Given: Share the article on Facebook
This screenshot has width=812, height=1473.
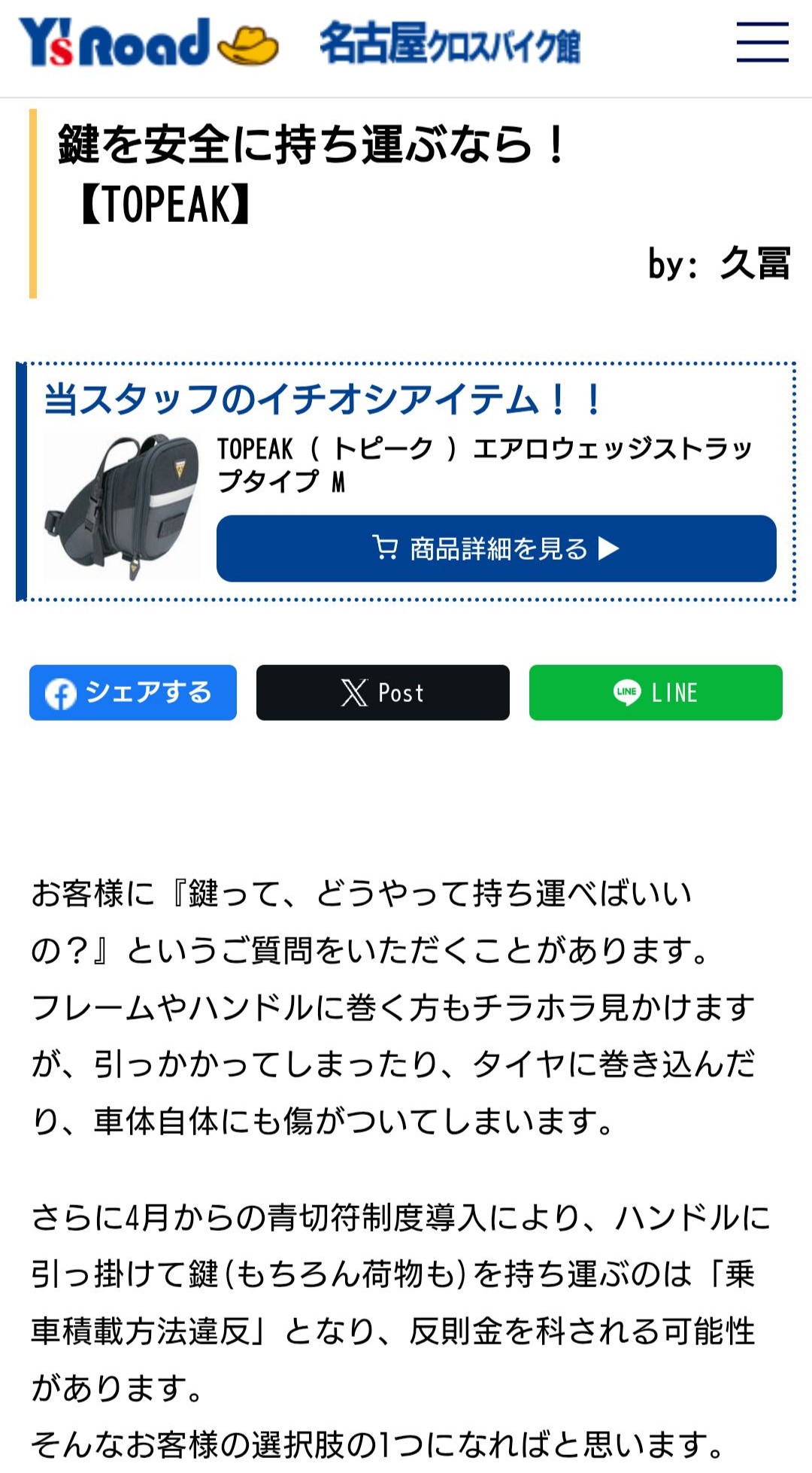Looking at the screenshot, I should pos(133,692).
